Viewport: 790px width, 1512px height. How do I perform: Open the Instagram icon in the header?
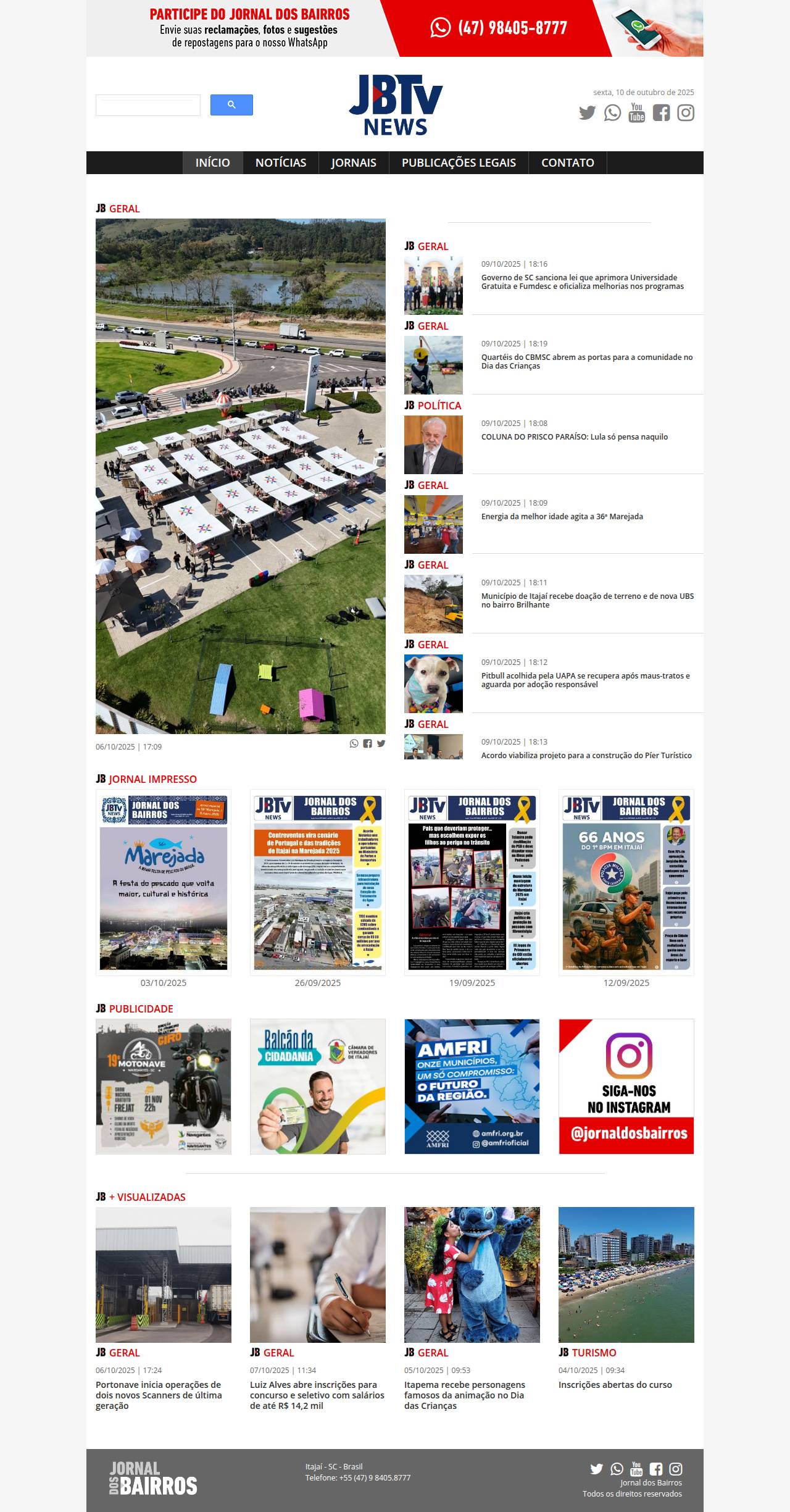[x=686, y=113]
